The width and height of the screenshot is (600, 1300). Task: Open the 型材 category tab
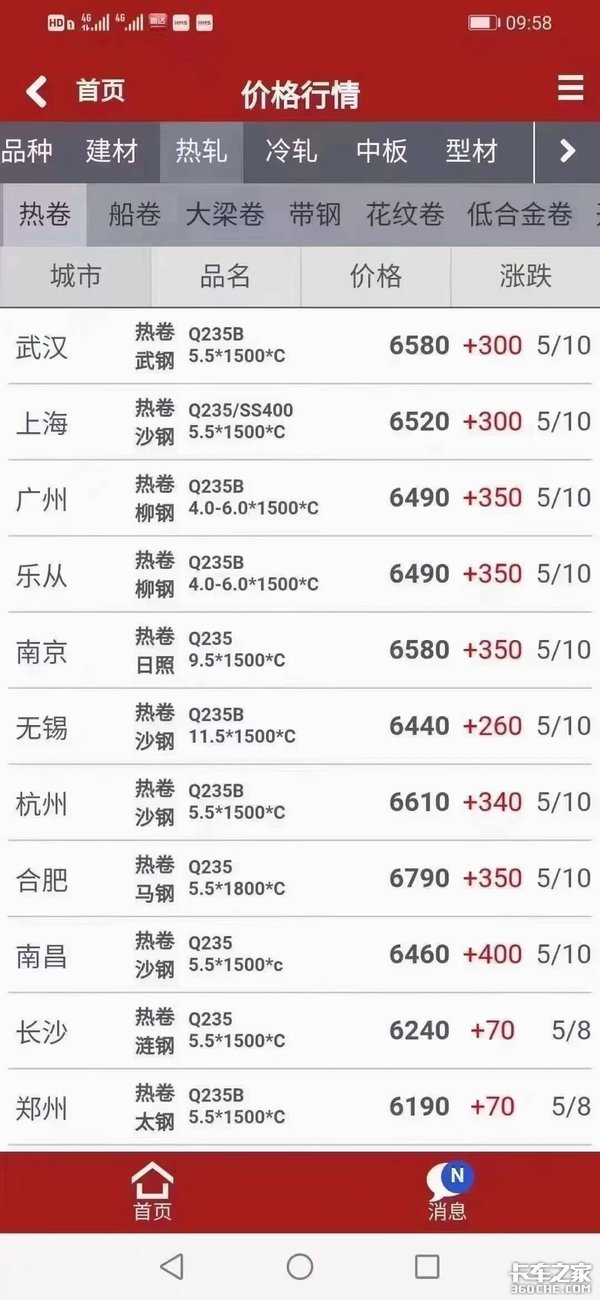[x=471, y=151]
